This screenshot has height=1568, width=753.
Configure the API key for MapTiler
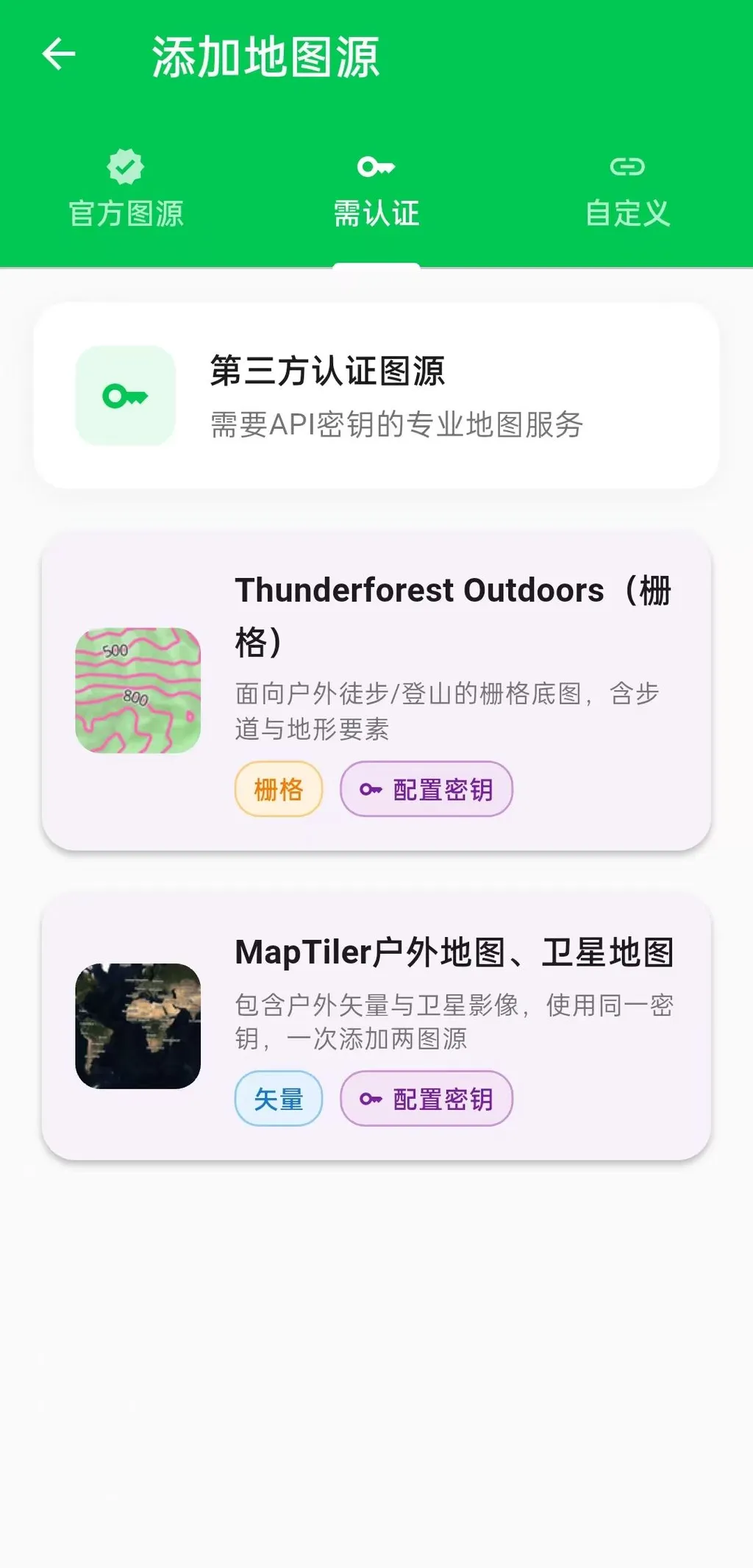[427, 1099]
